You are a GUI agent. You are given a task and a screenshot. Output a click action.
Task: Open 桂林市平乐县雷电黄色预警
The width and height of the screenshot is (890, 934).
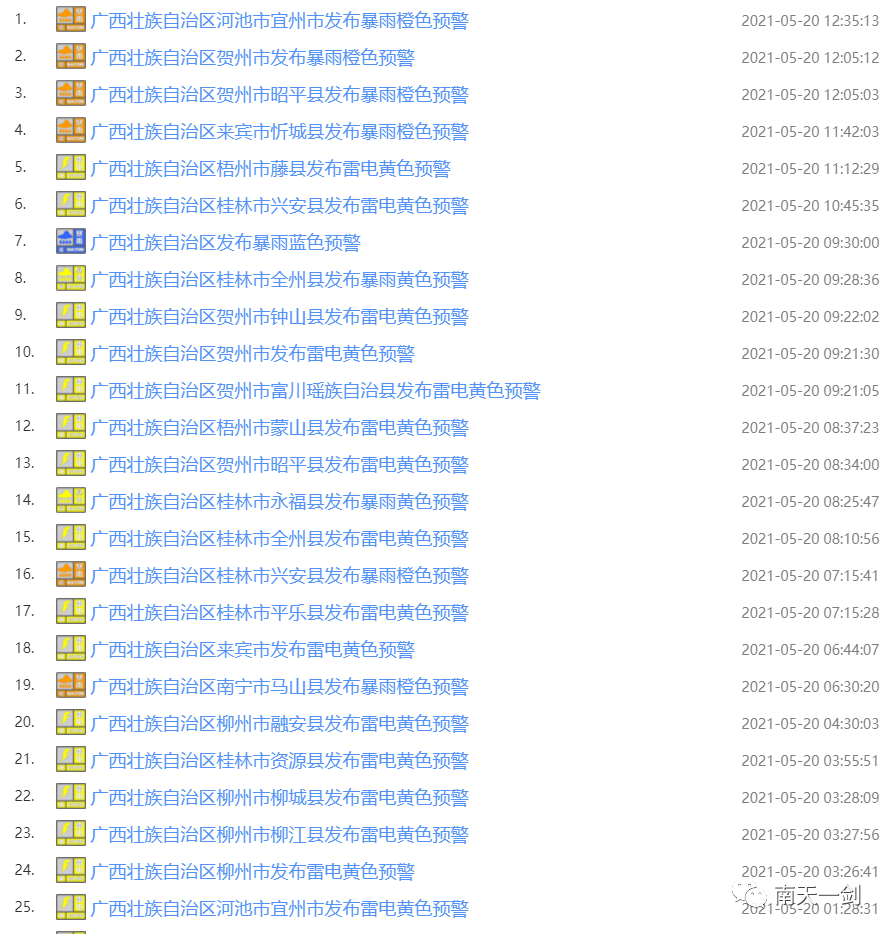(x=279, y=613)
